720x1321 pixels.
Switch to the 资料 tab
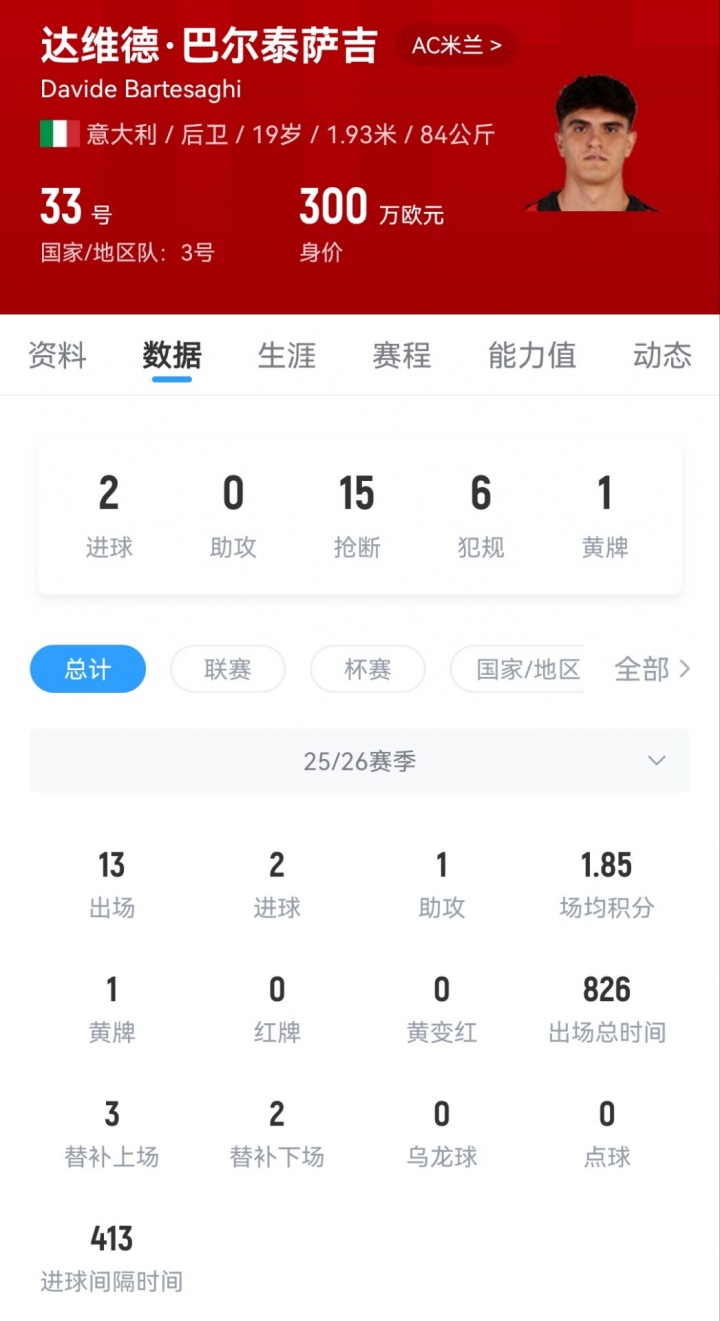57,355
